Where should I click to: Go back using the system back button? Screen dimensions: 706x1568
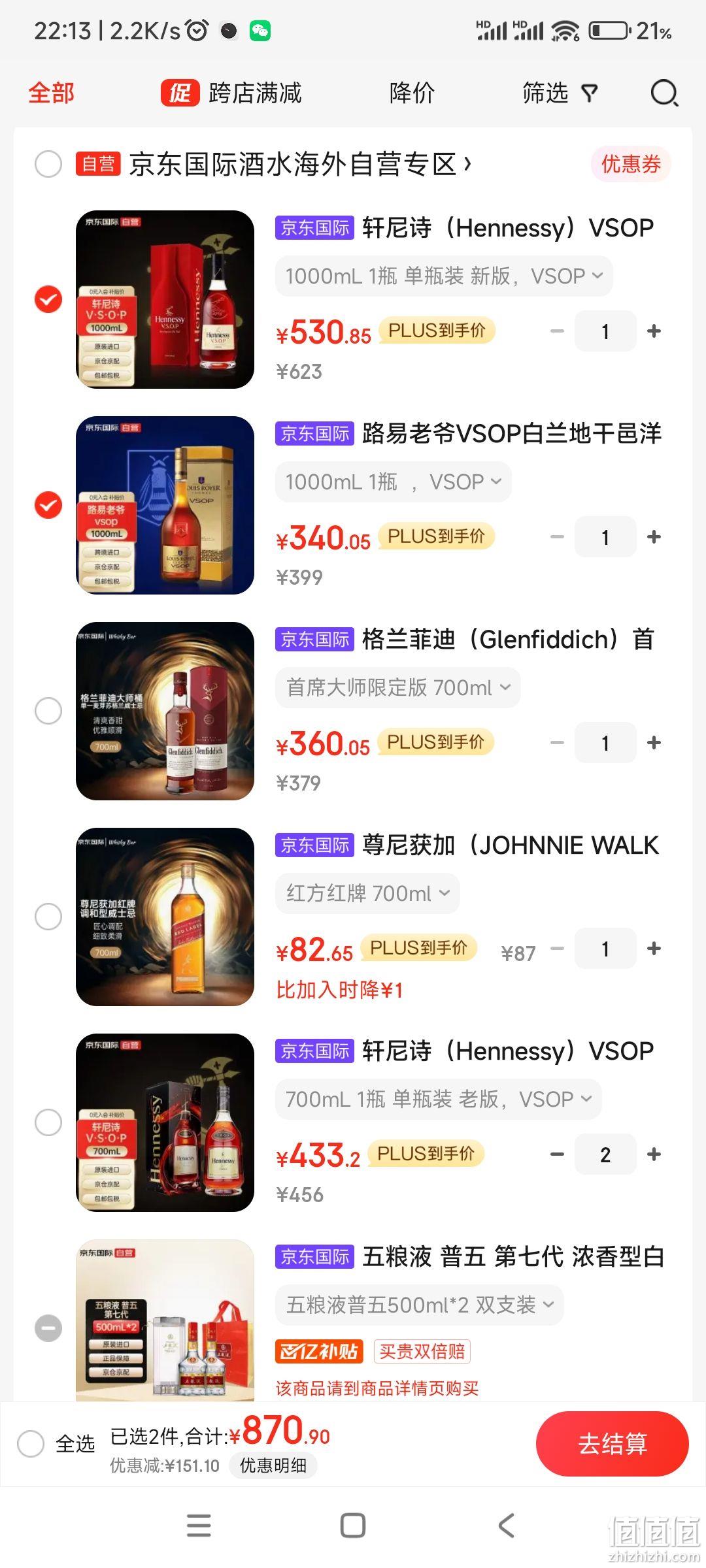coord(506,1526)
